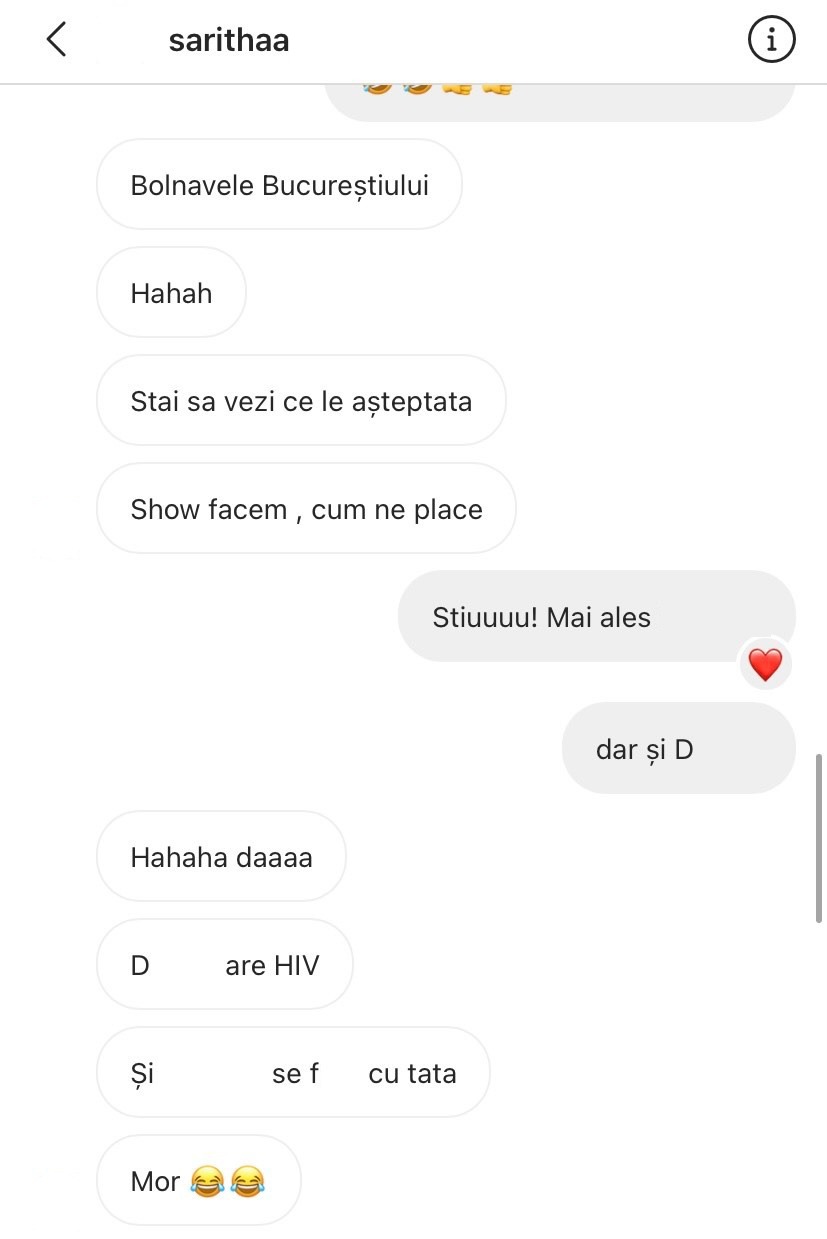Screen dimensions: 827x1239
Task: Go back to the inbox
Action: pos(57,41)
